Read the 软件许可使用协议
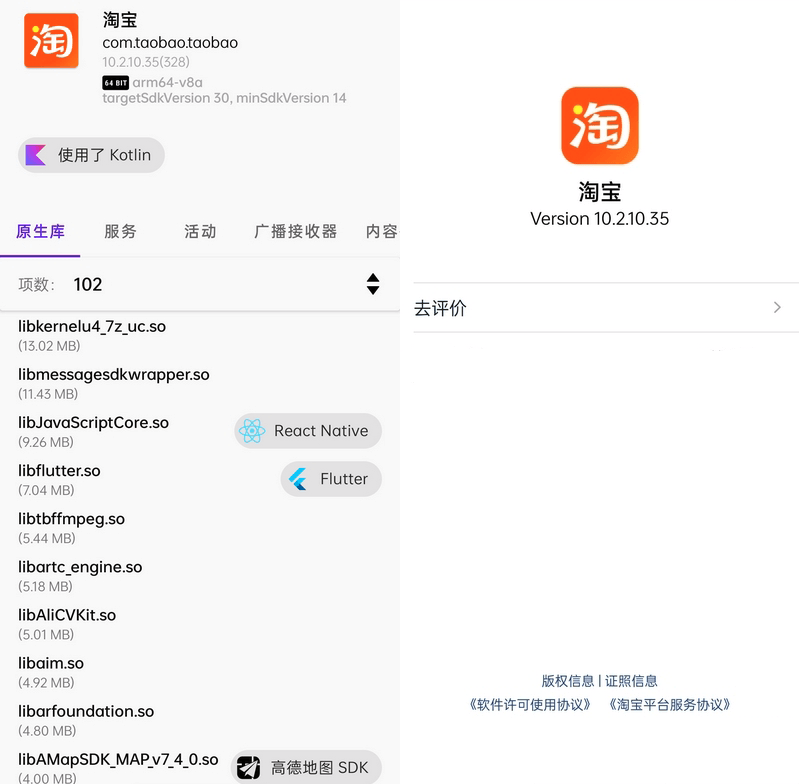This screenshot has width=799, height=784. (531, 704)
